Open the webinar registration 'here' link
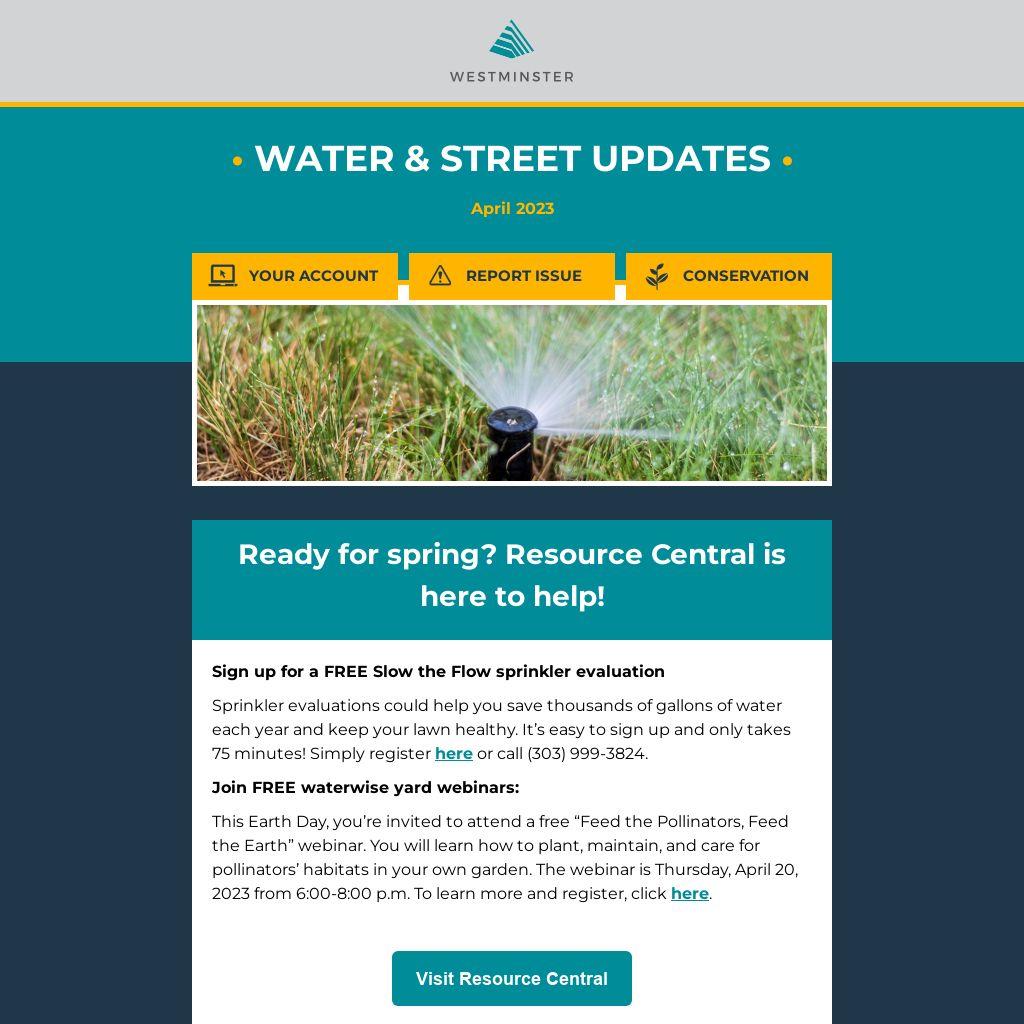1024x1024 pixels. [x=689, y=894]
